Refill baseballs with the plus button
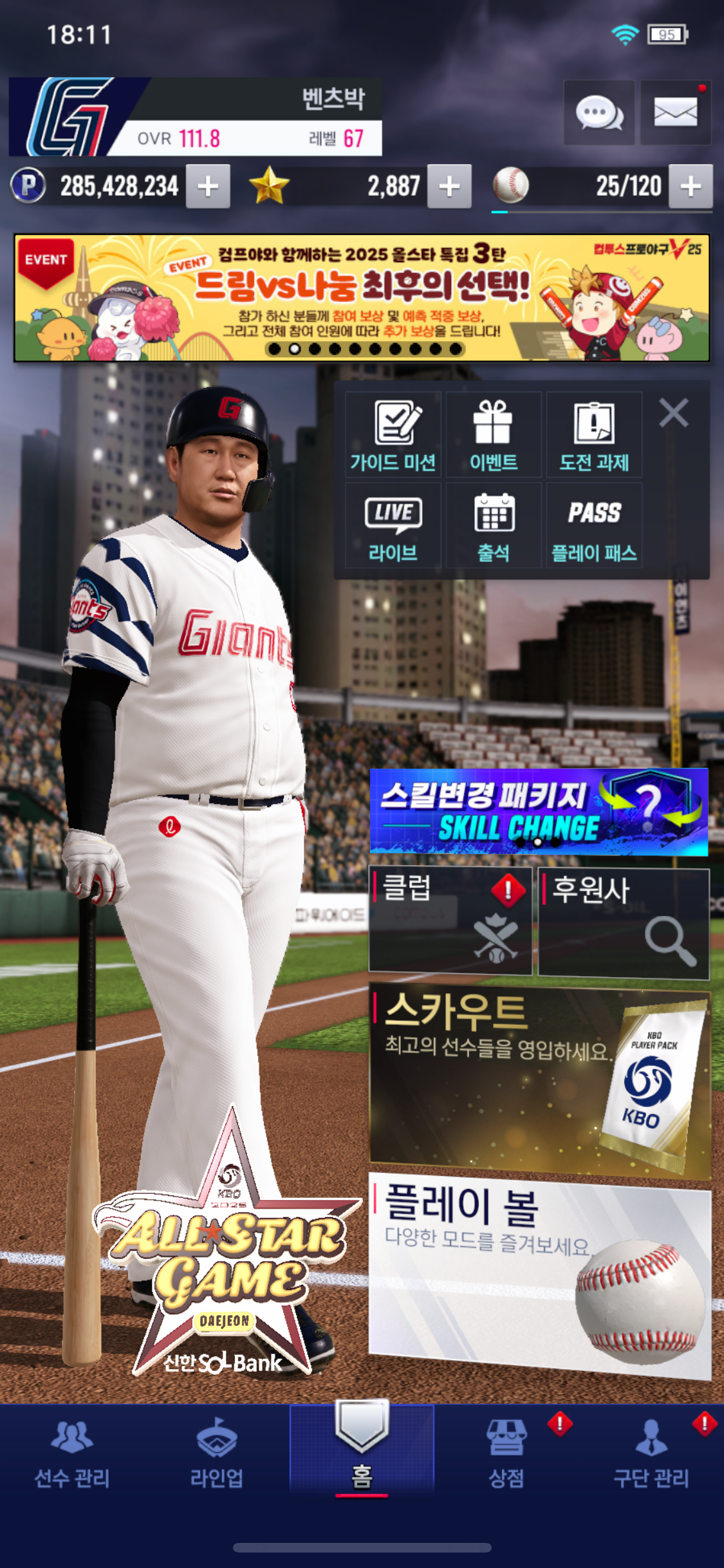This screenshot has width=724, height=1568. (691, 186)
